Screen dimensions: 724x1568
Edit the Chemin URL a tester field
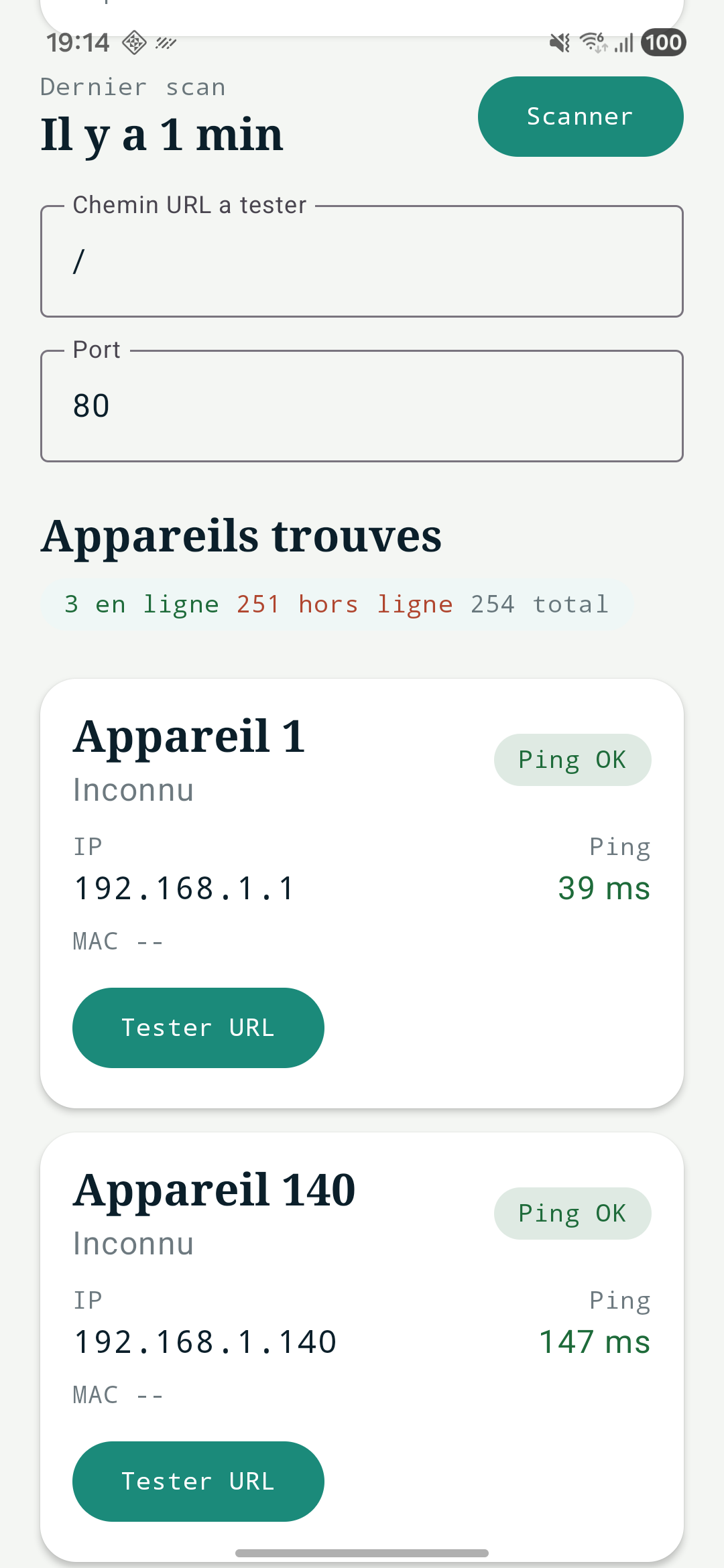point(362,261)
